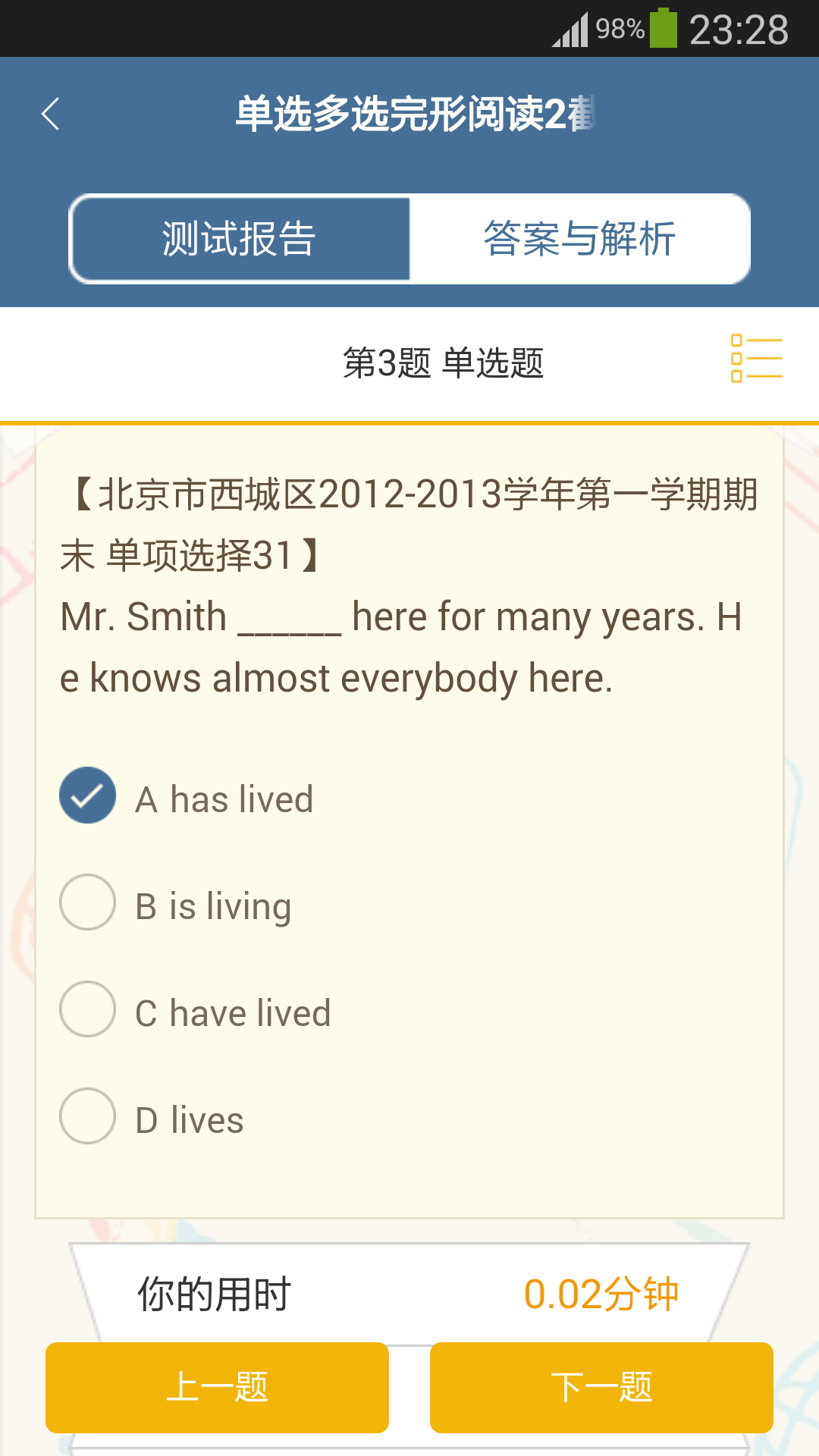Tap the 你的用时 label

(214, 1294)
